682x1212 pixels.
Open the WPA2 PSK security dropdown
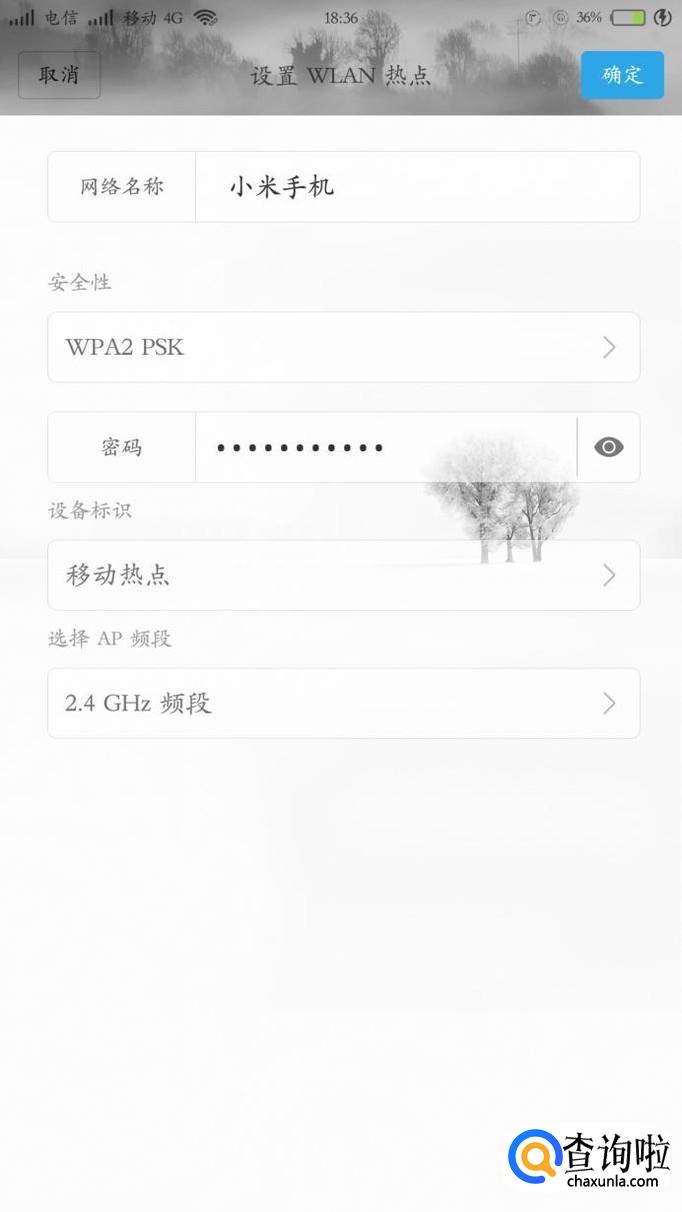[x=343, y=347]
